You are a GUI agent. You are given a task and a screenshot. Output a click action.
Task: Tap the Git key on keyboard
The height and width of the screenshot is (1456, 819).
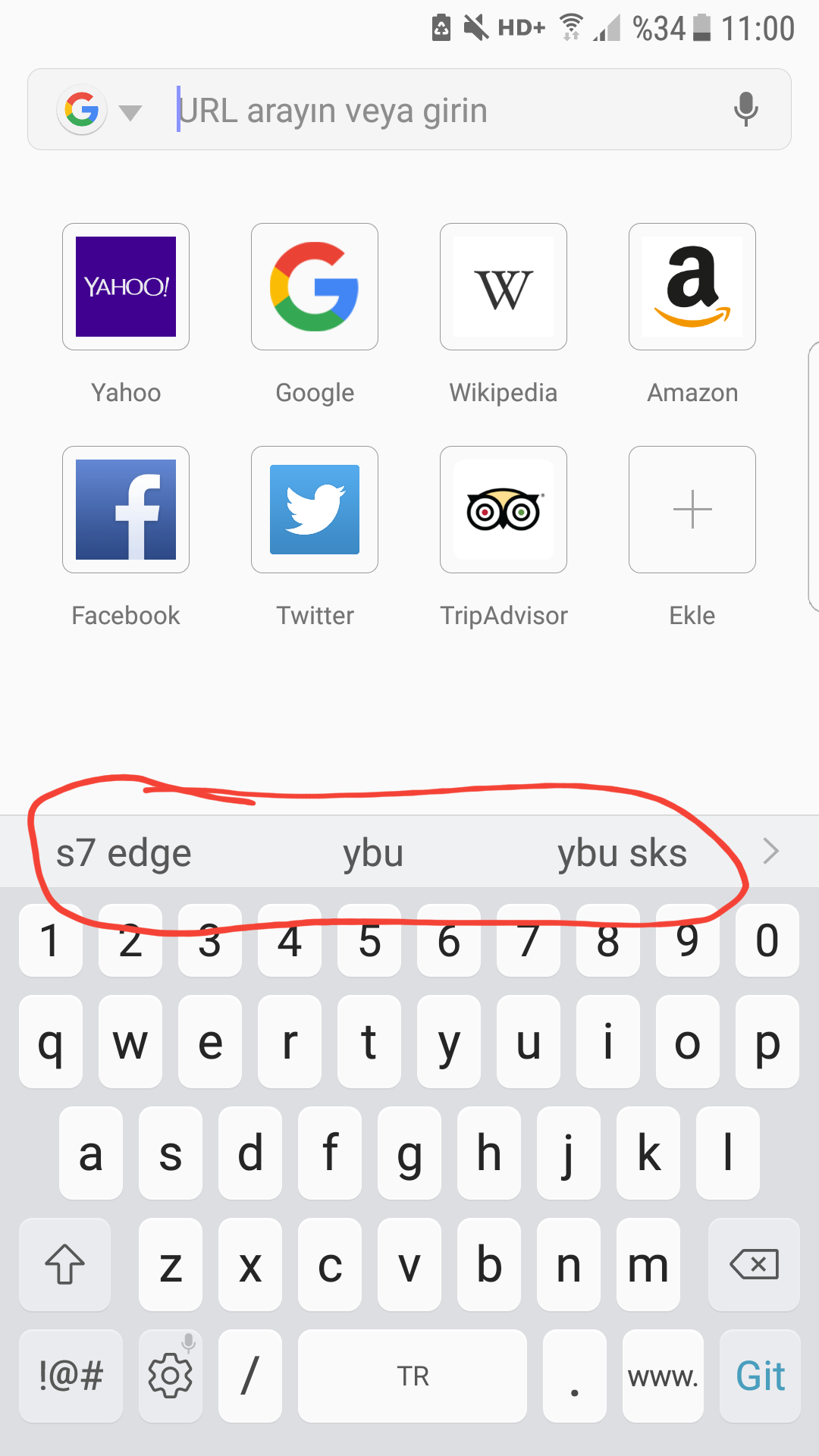(x=760, y=1376)
